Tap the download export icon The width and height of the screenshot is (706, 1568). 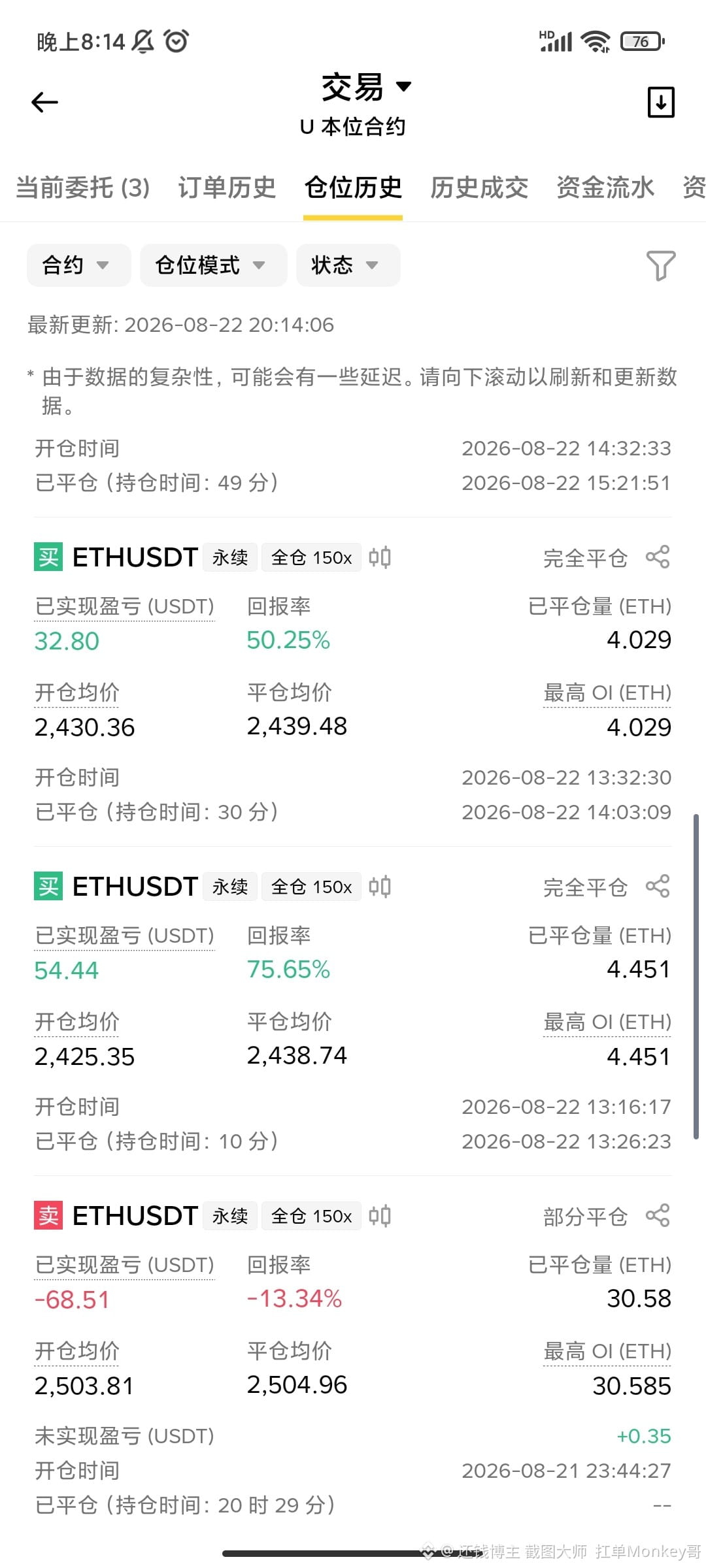[x=660, y=102]
